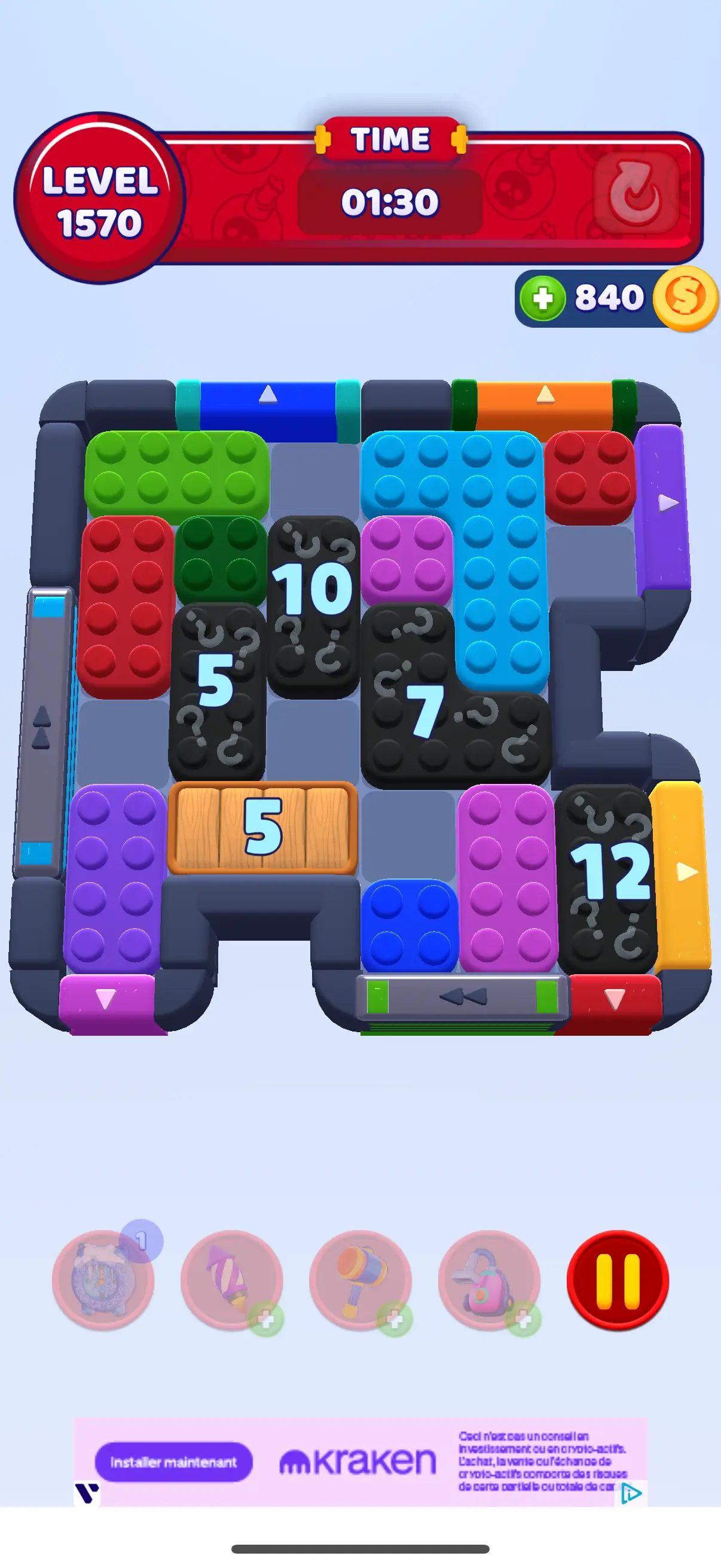The width and height of the screenshot is (721, 1568).
Task: Tap Installer maintenant in the Kraken ad
Action: (x=173, y=1462)
